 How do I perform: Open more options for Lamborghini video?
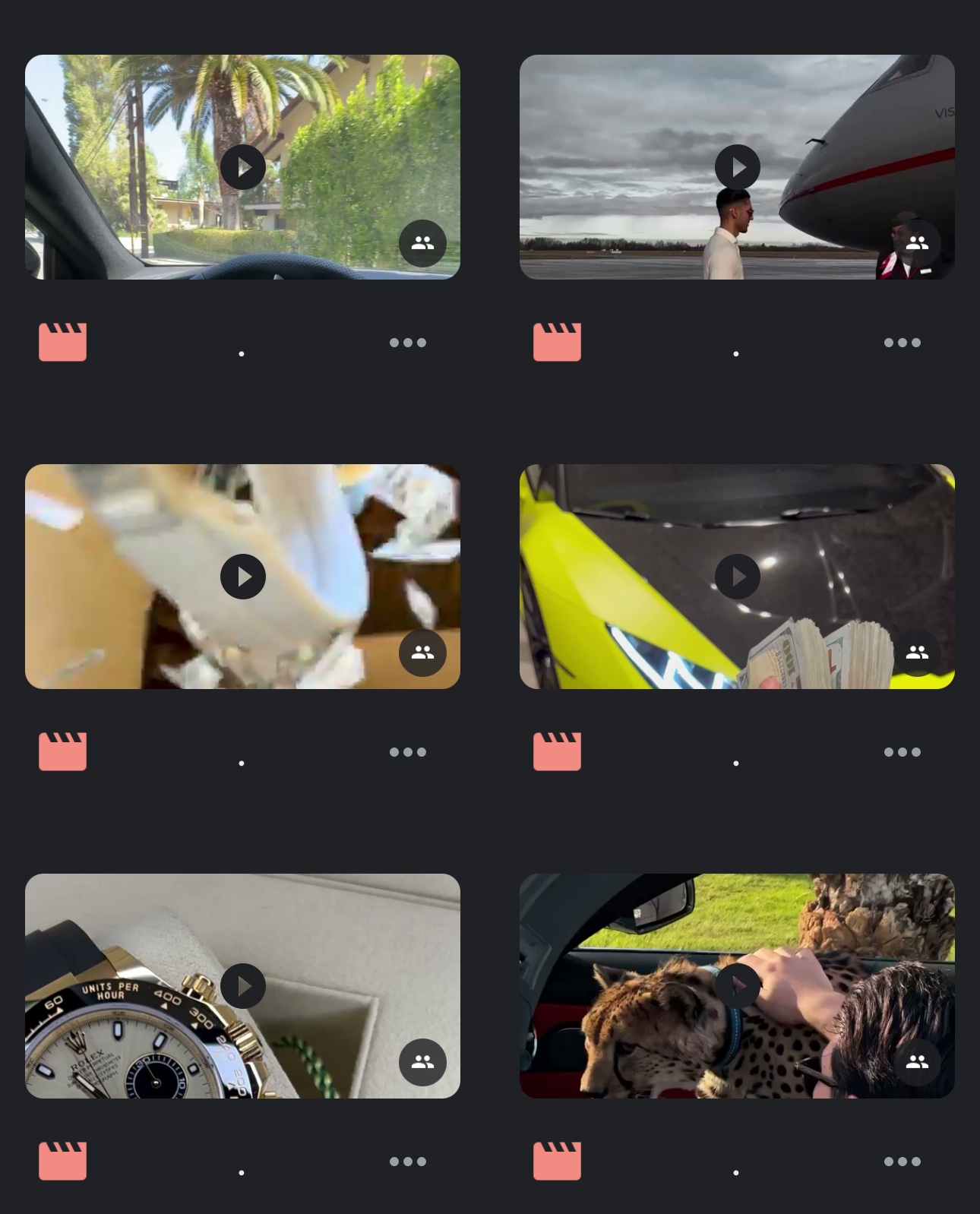pyautogui.click(x=903, y=752)
